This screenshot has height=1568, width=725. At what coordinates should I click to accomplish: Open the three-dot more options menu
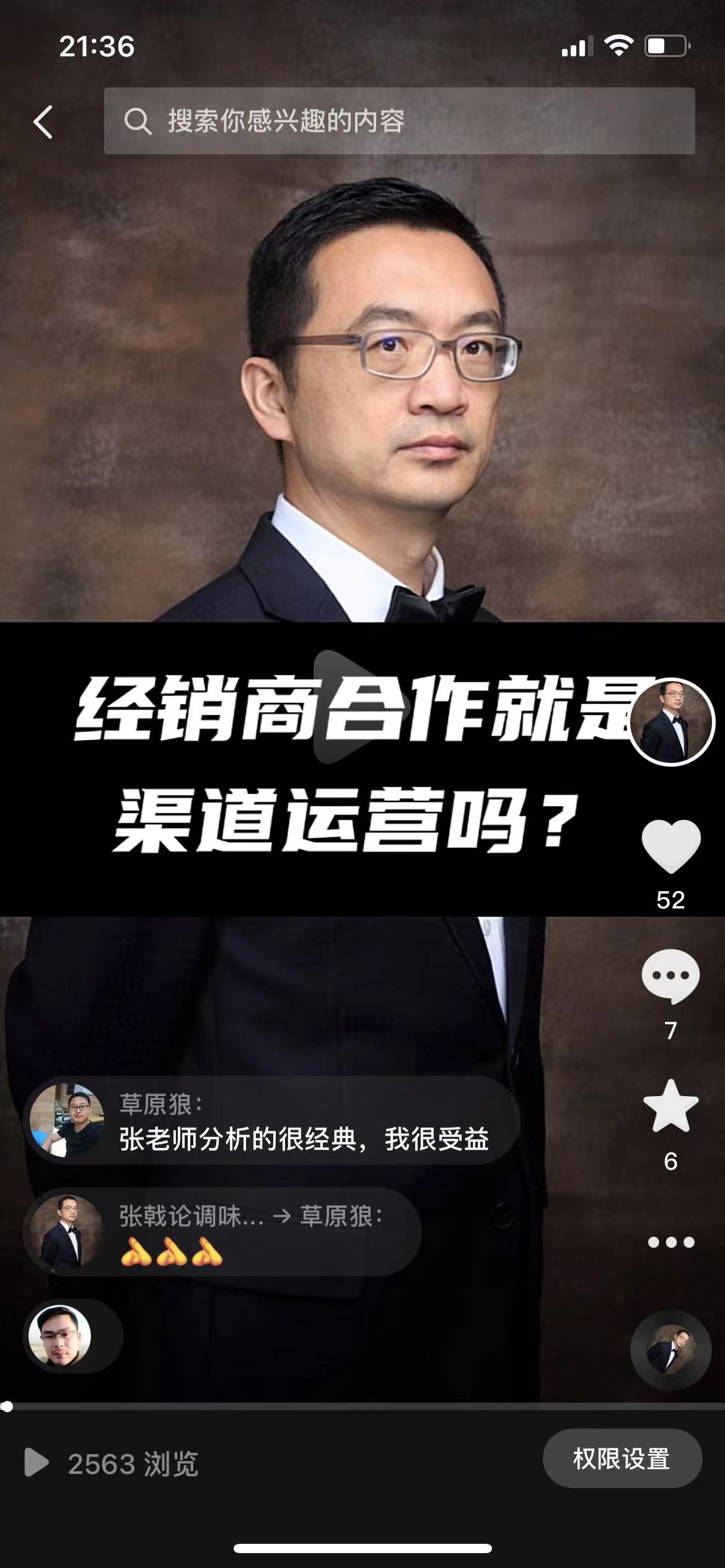click(x=670, y=1242)
